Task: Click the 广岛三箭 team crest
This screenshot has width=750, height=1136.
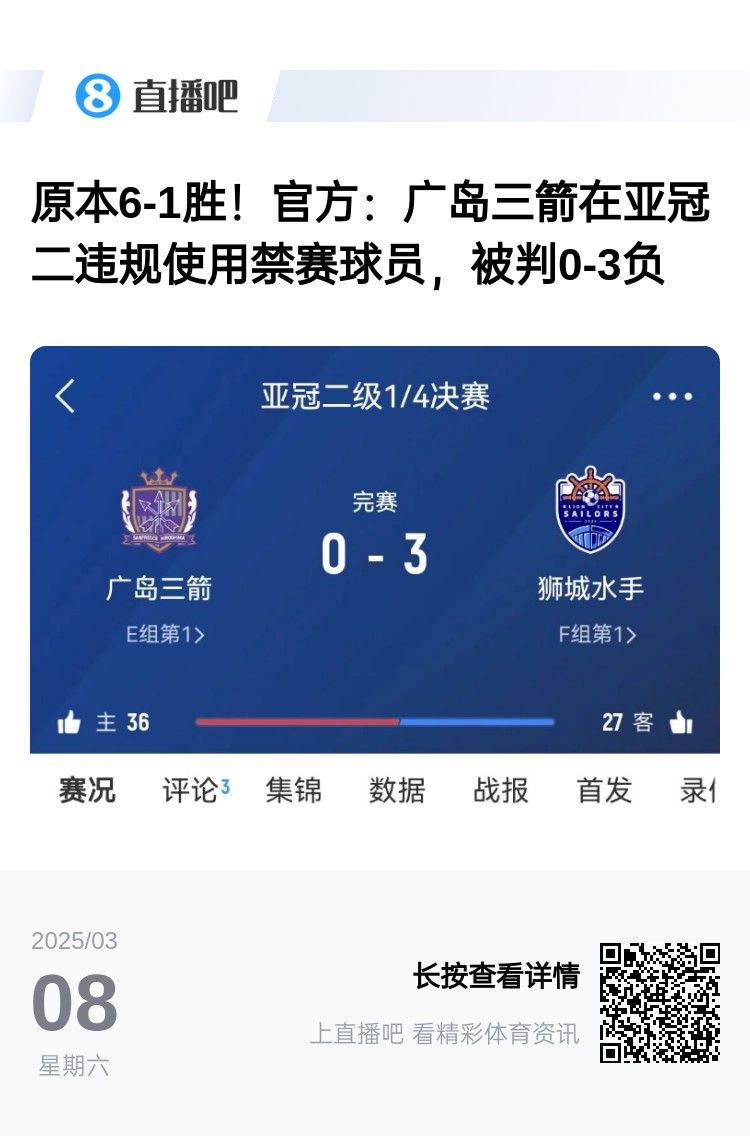Action: click(x=160, y=510)
